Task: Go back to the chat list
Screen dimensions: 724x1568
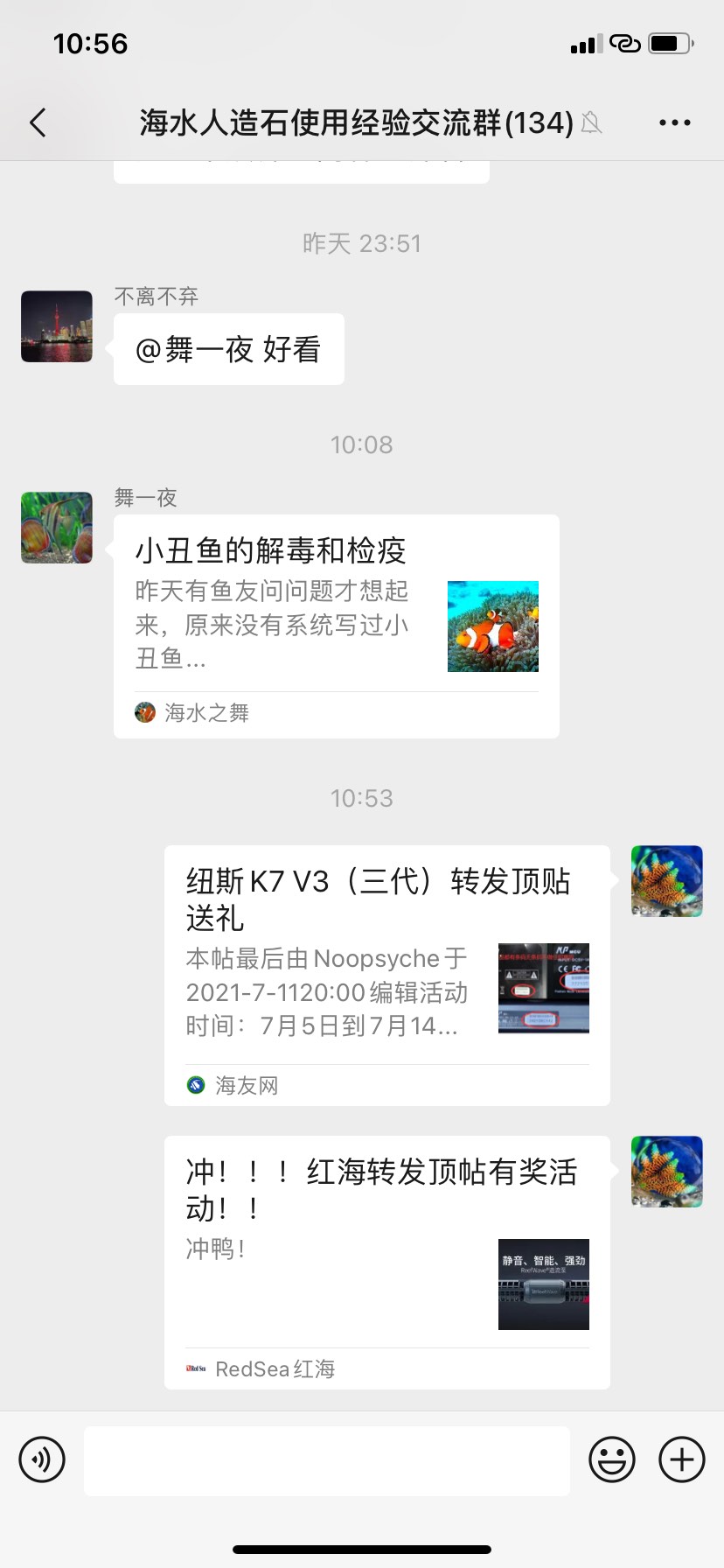Action: (x=38, y=122)
